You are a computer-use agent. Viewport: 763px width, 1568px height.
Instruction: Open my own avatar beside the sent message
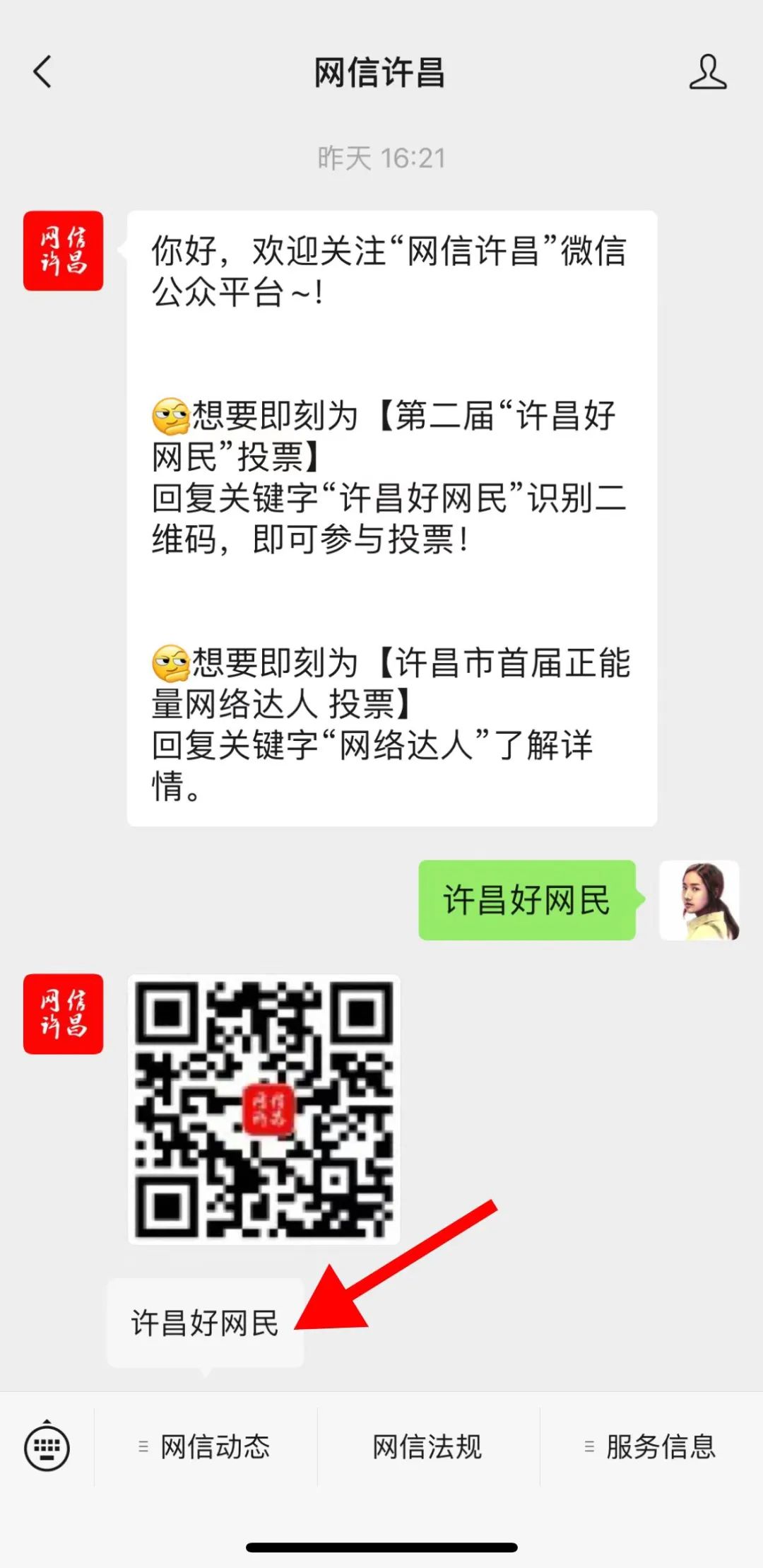click(699, 900)
